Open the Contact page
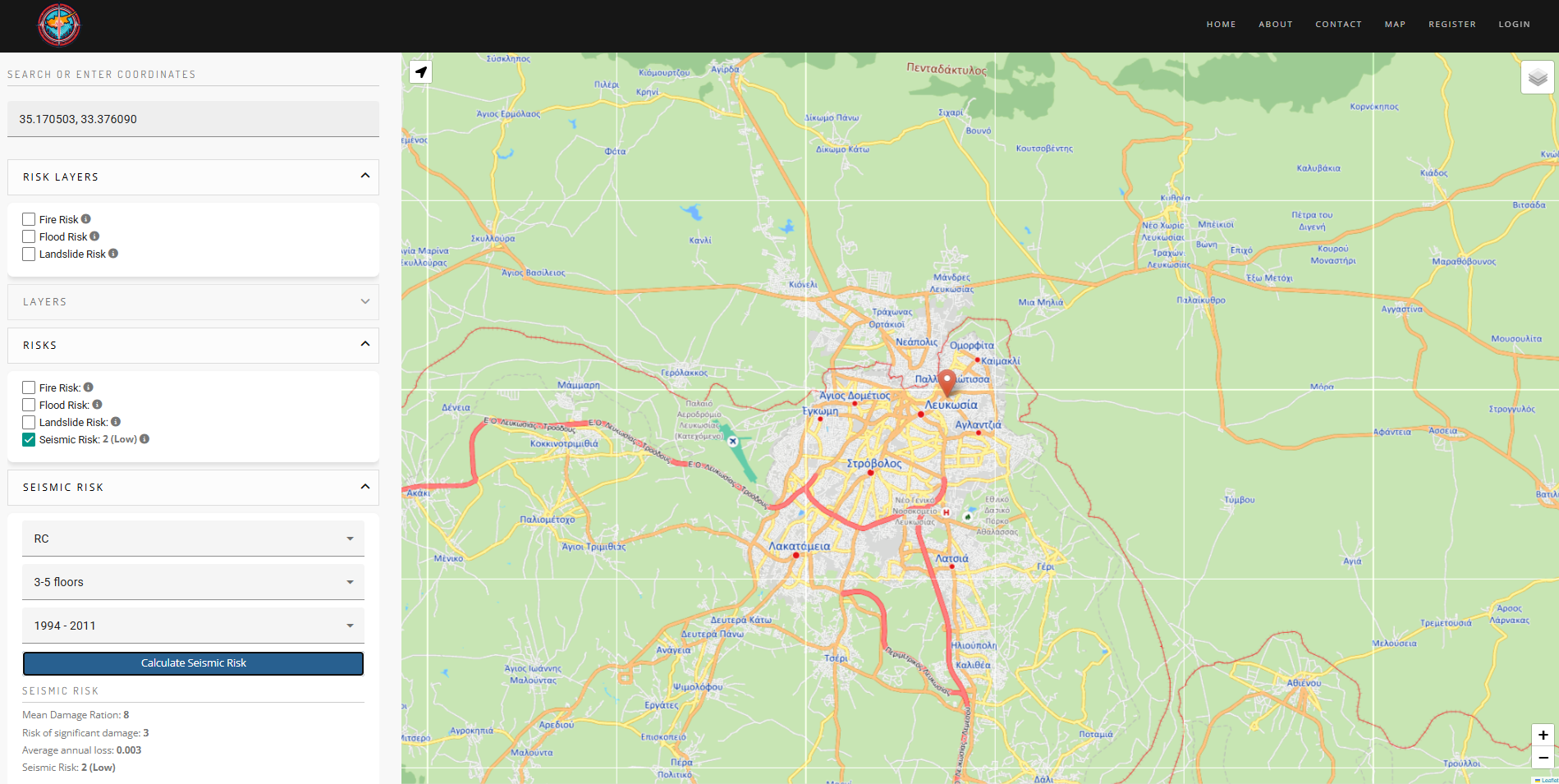Screen dimensions: 1559x784 (1338, 25)
